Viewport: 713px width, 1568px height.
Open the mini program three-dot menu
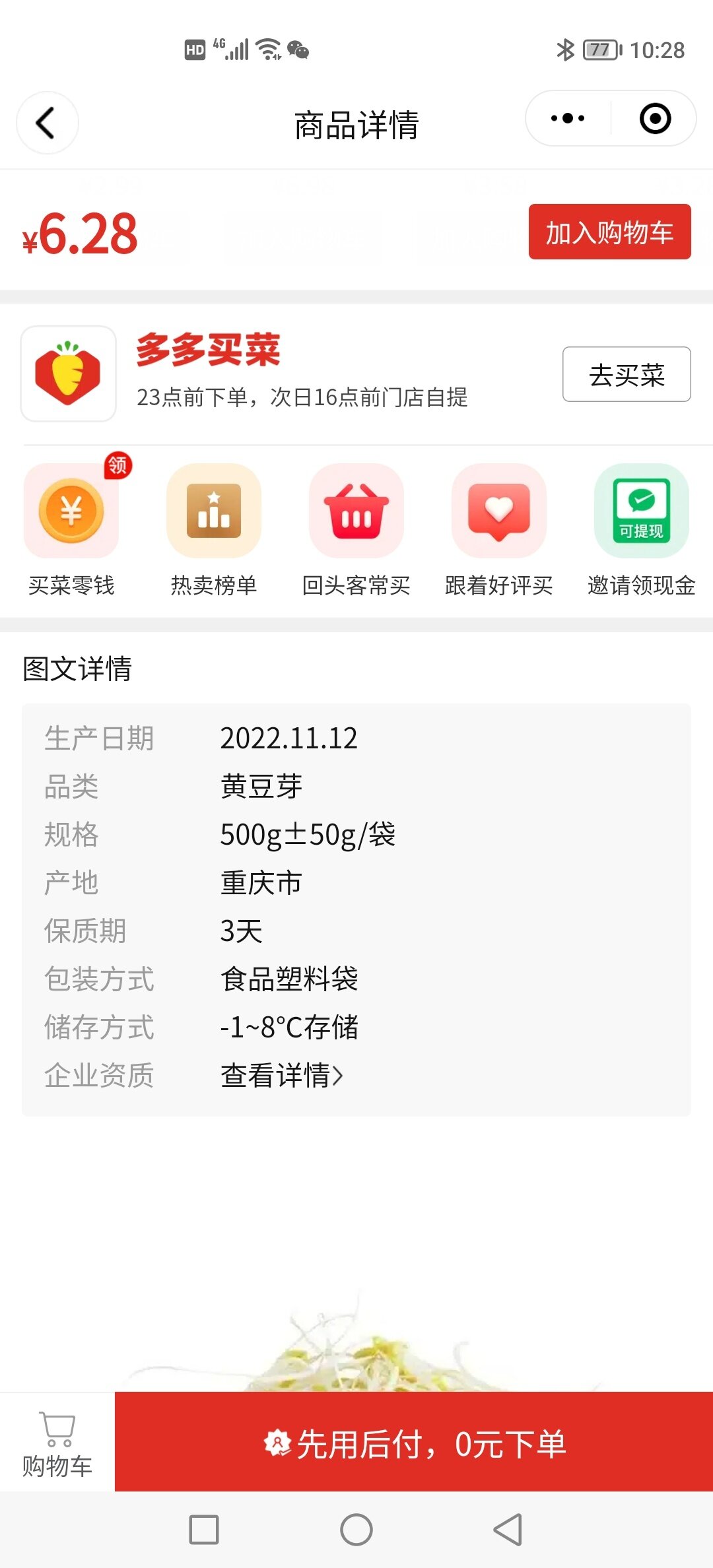pos(568,119)
